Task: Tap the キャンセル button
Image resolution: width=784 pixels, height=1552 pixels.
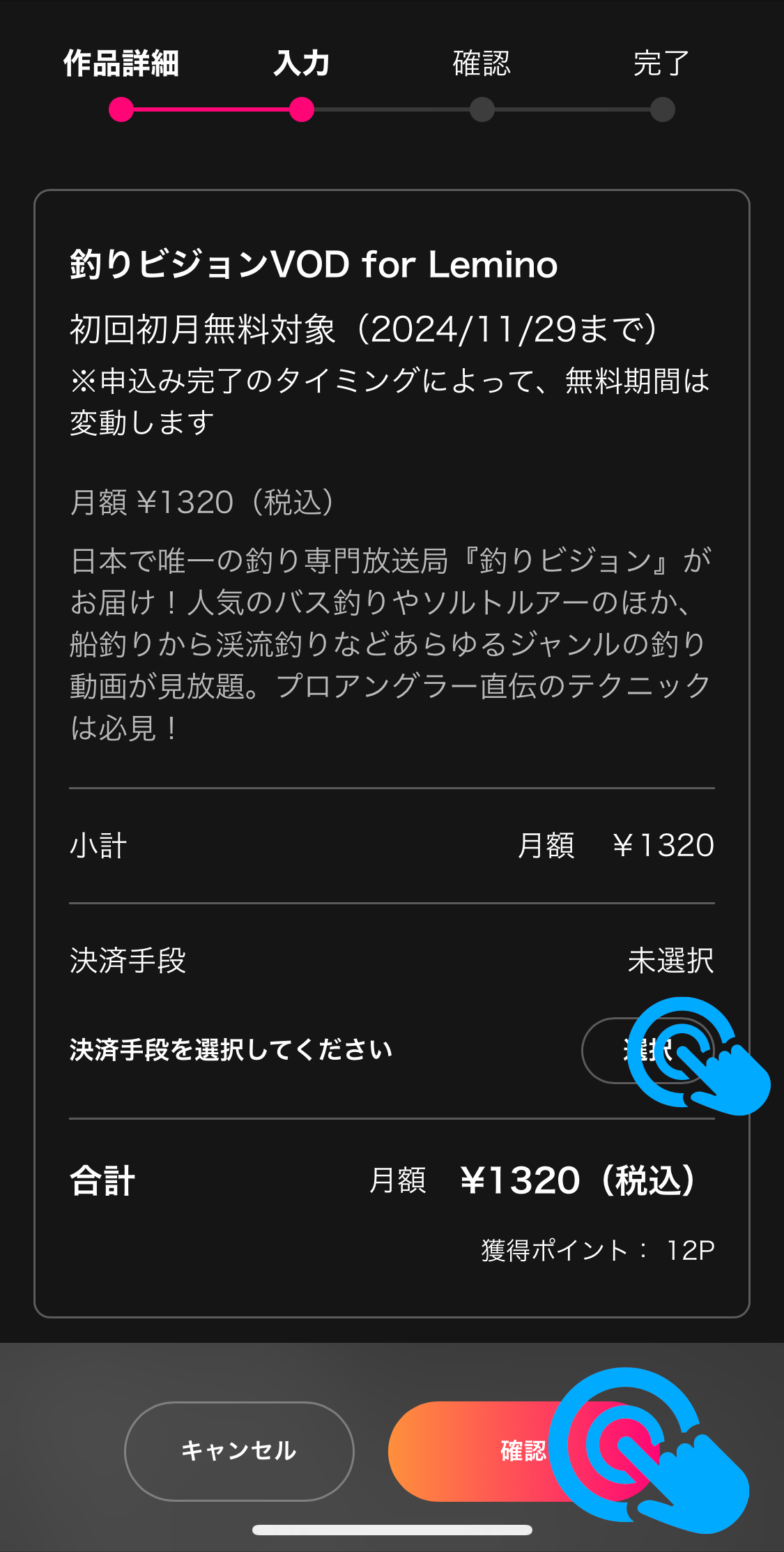Action: [x=239, y=1451]
